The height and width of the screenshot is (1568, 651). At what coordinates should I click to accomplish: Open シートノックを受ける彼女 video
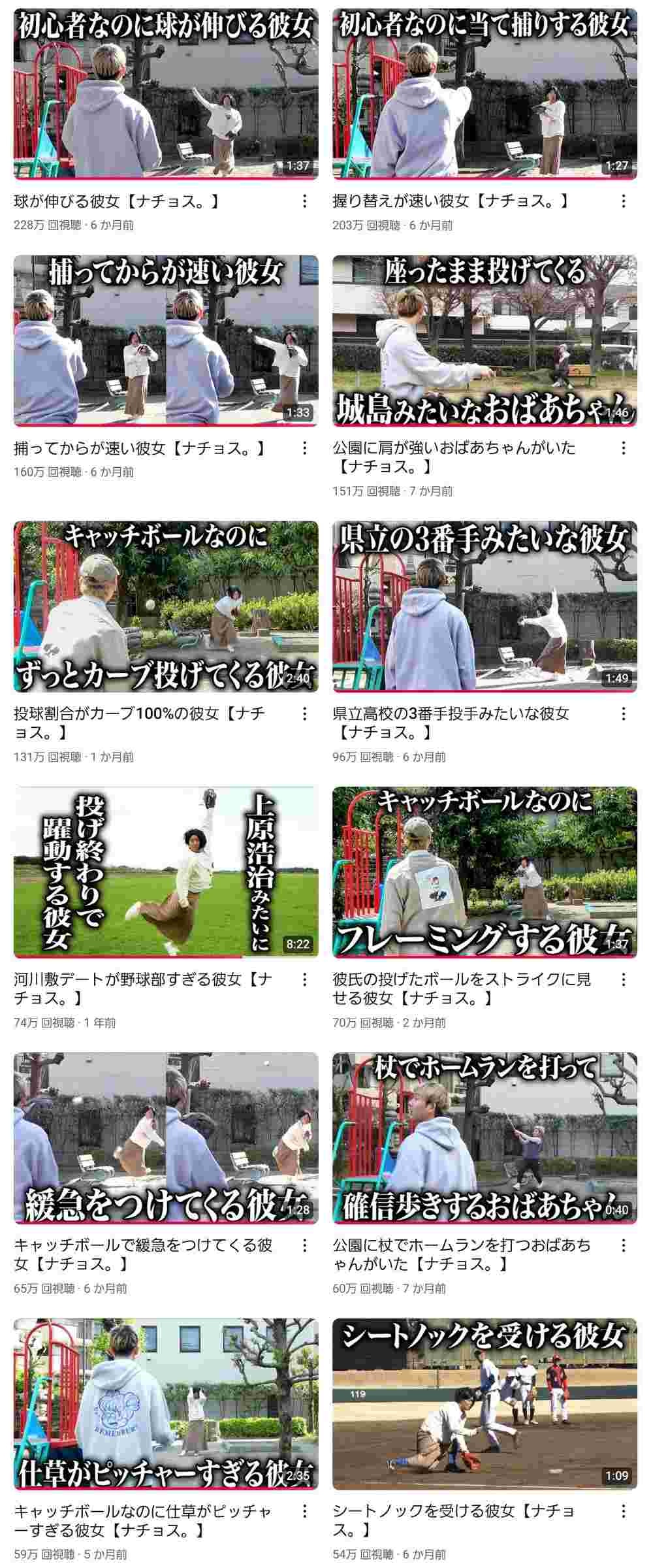(x=484, y=1404)
